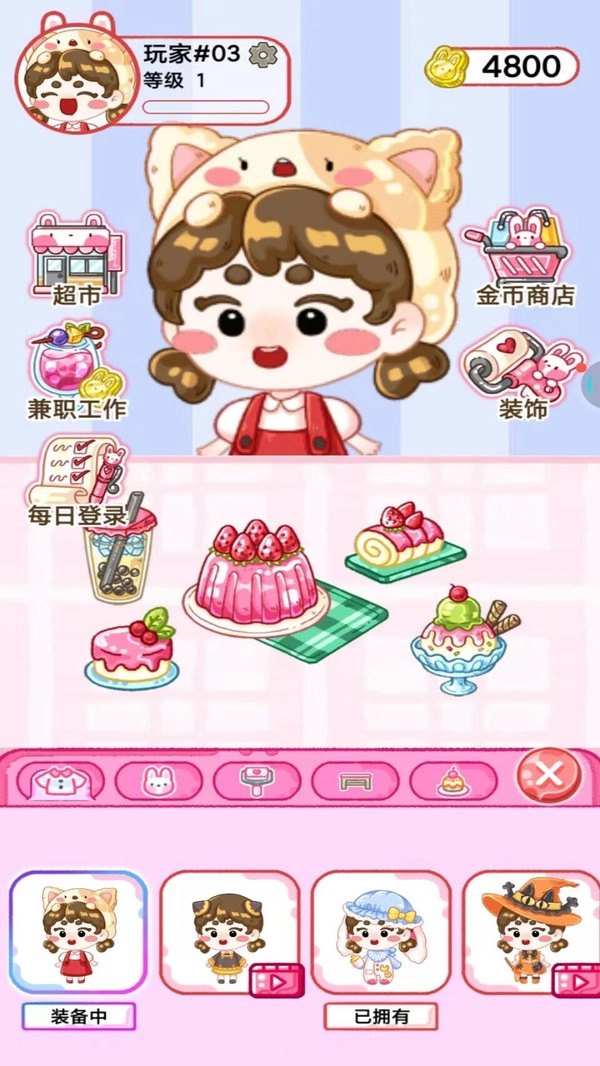Viewport: 600px width, 1066px height.
Task: Tap the gold coin balance
Action: pyautogui.click(x=505, y=67)
